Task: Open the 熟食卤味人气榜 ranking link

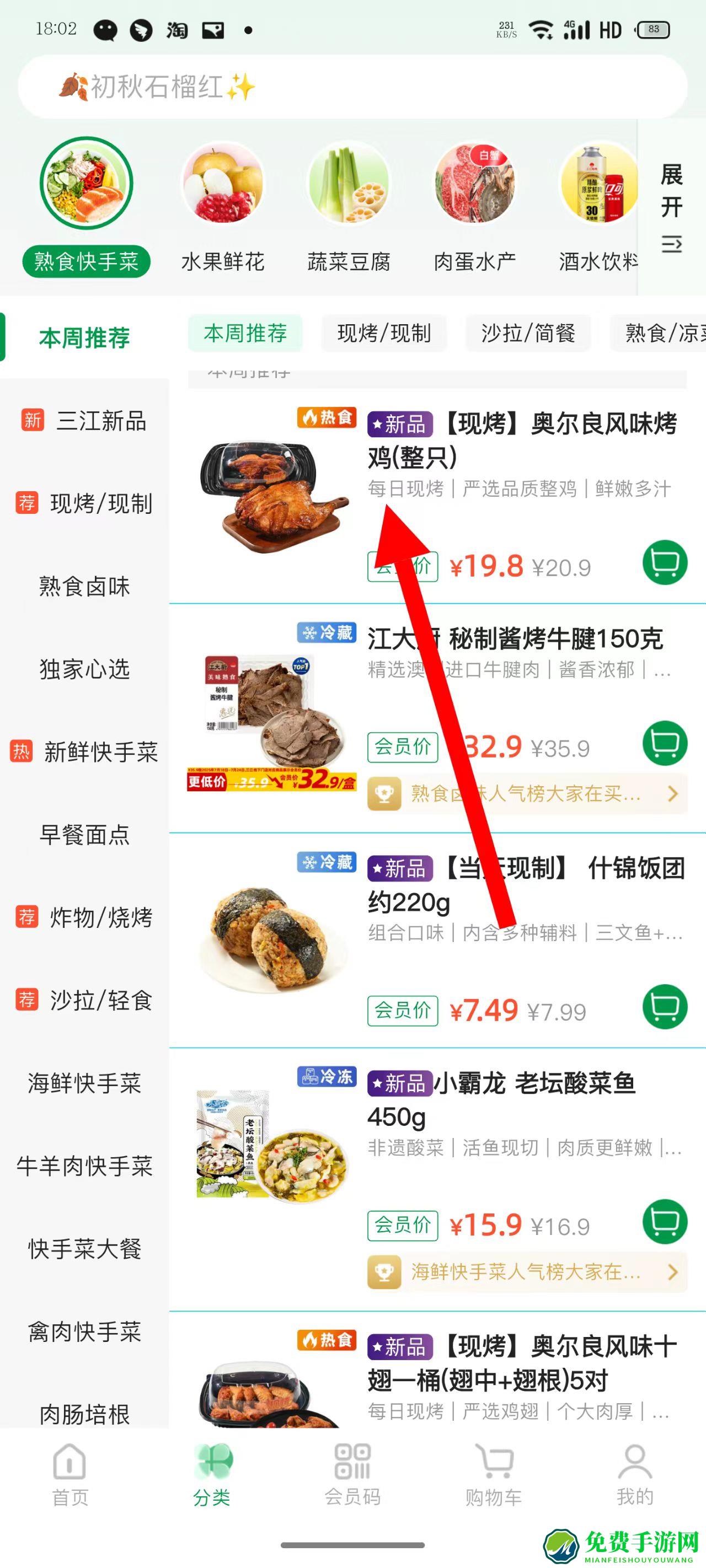Action: (527, 794)
